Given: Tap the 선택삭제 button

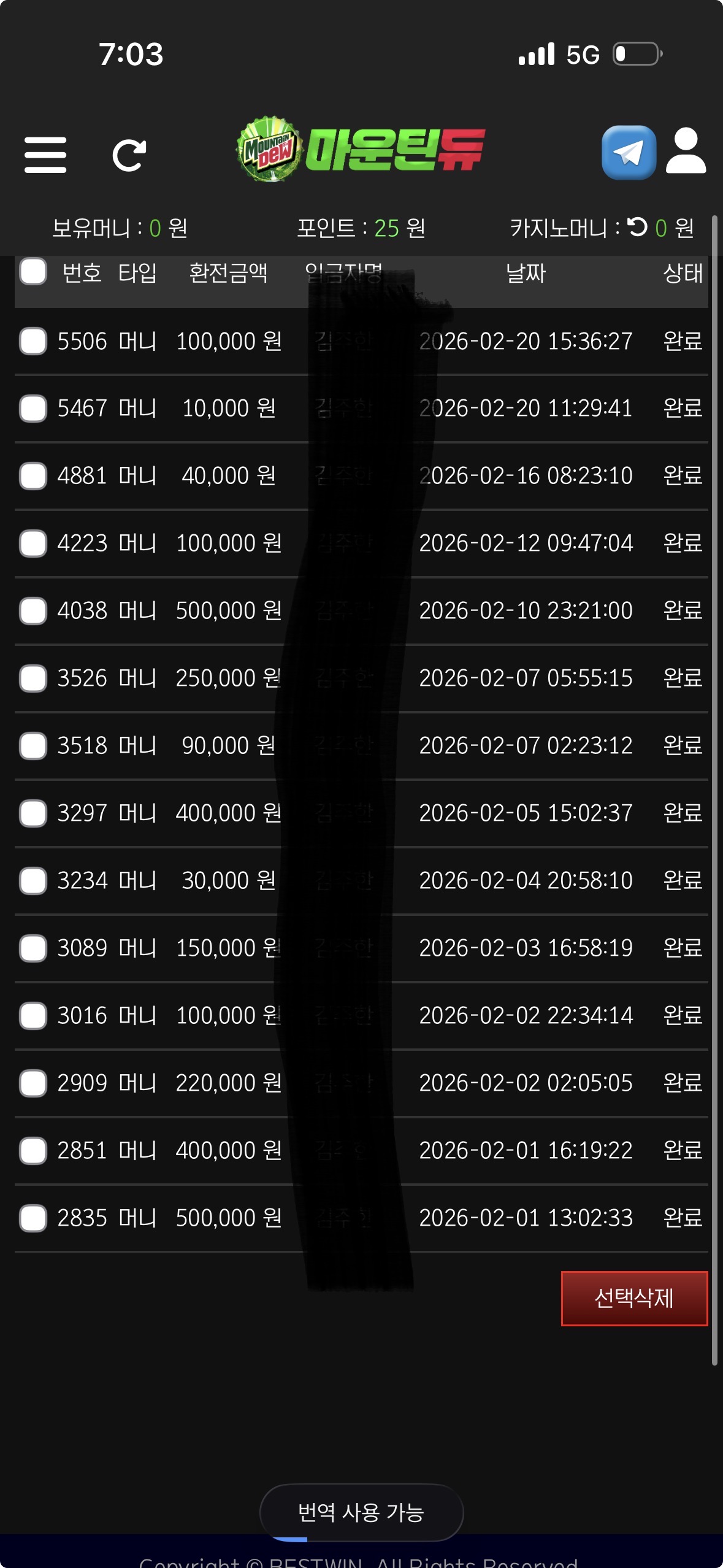Looking at the screenshot, I should (x=634, y=1298).
